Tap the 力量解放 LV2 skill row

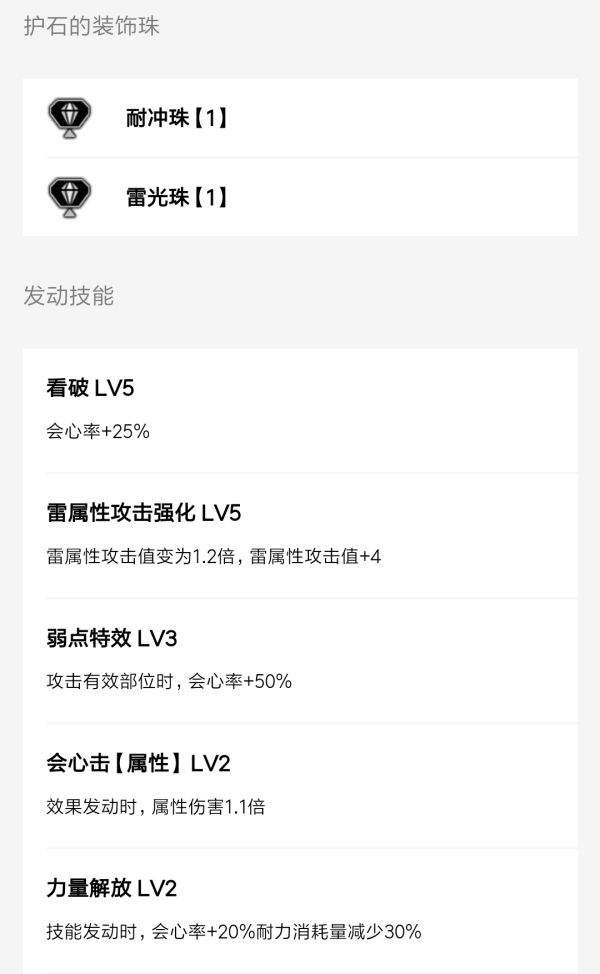(x=300, y=909)
